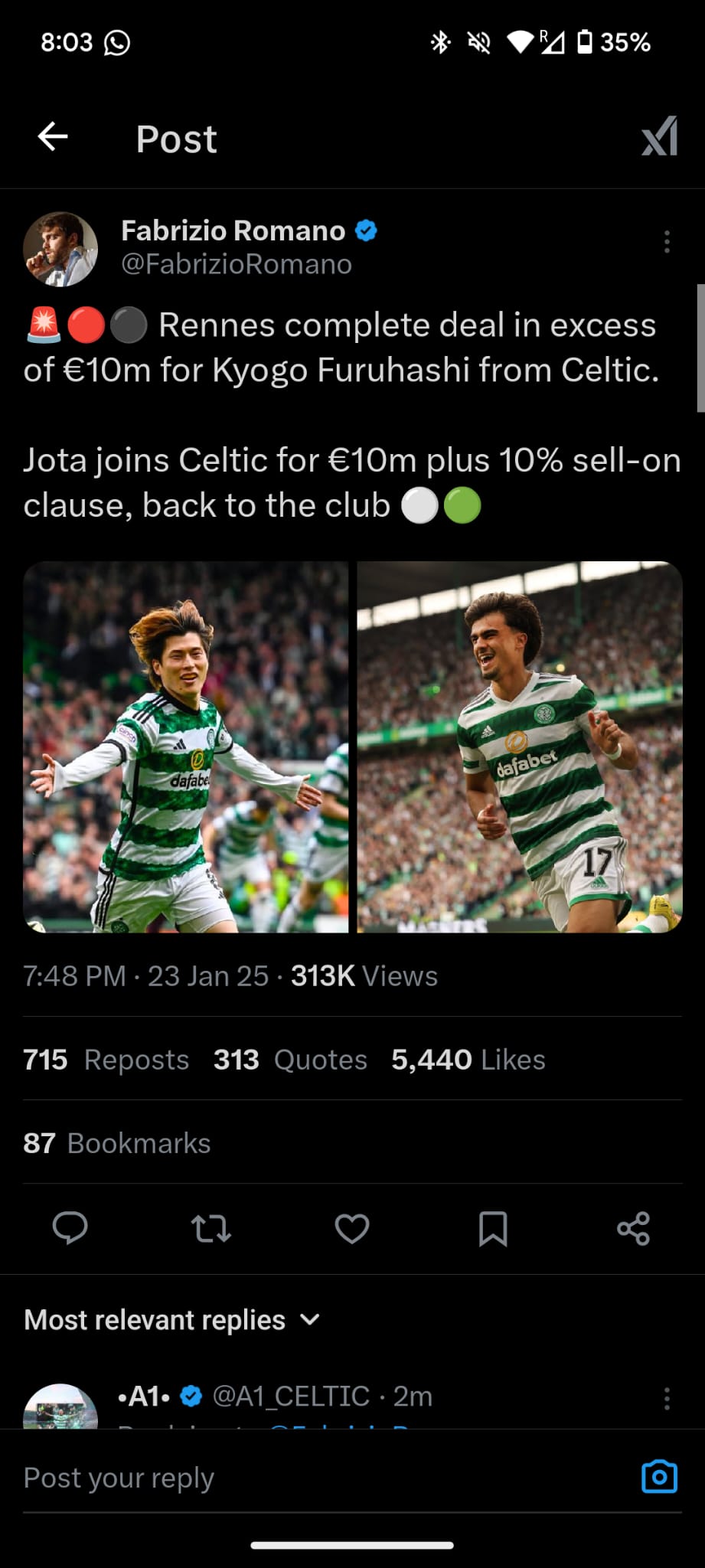Open options for the A1_CELTIC reply

coord(667,1399)
